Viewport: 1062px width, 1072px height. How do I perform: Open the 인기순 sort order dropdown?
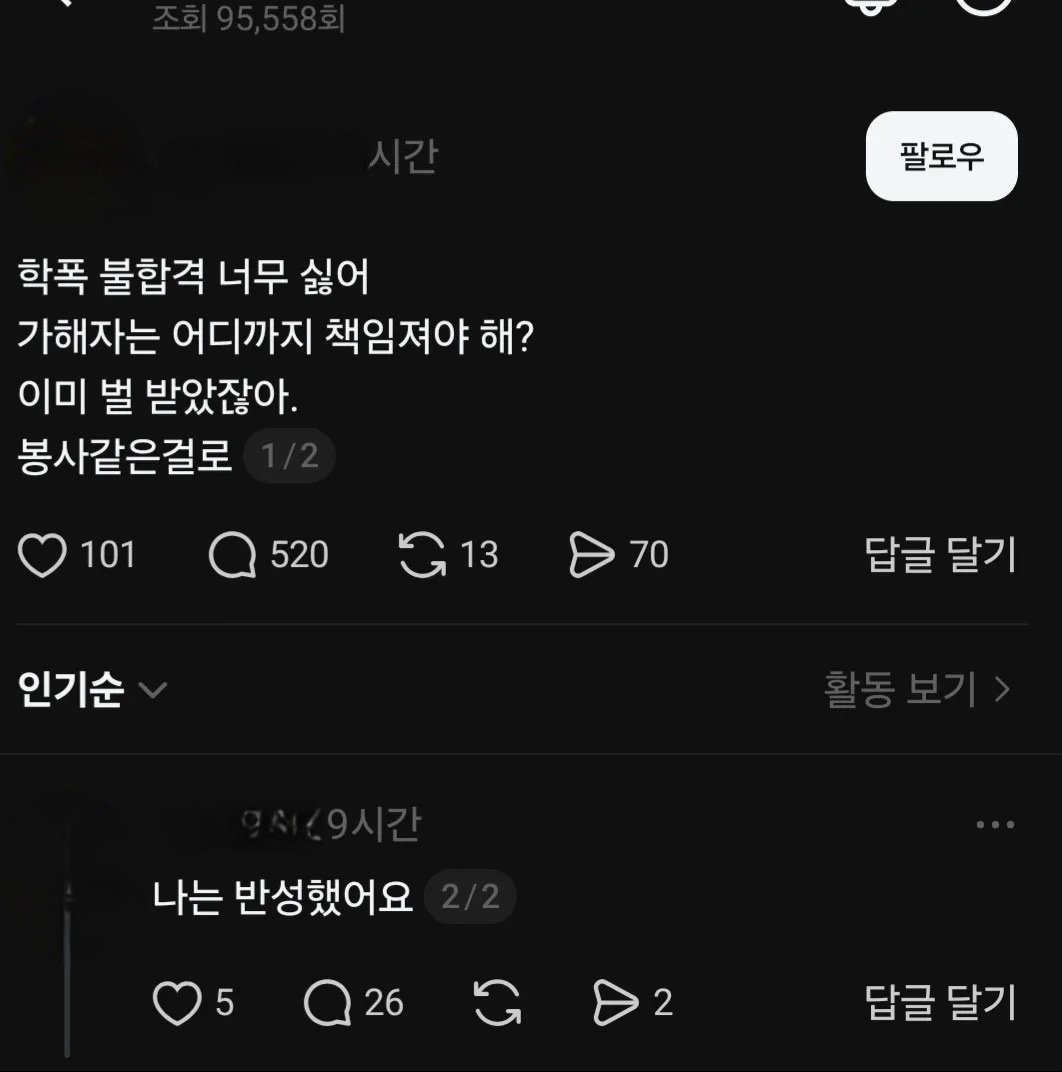[x=85, y=689]
